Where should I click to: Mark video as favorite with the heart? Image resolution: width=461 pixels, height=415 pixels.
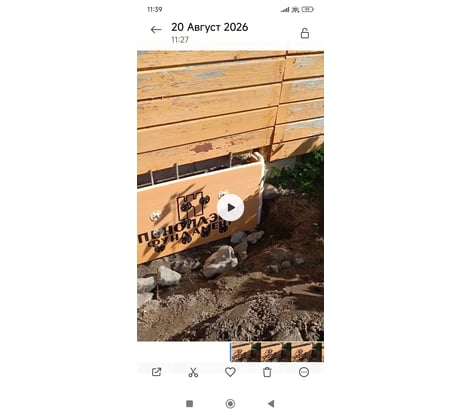pyautogui.click(x=230, y=372)
